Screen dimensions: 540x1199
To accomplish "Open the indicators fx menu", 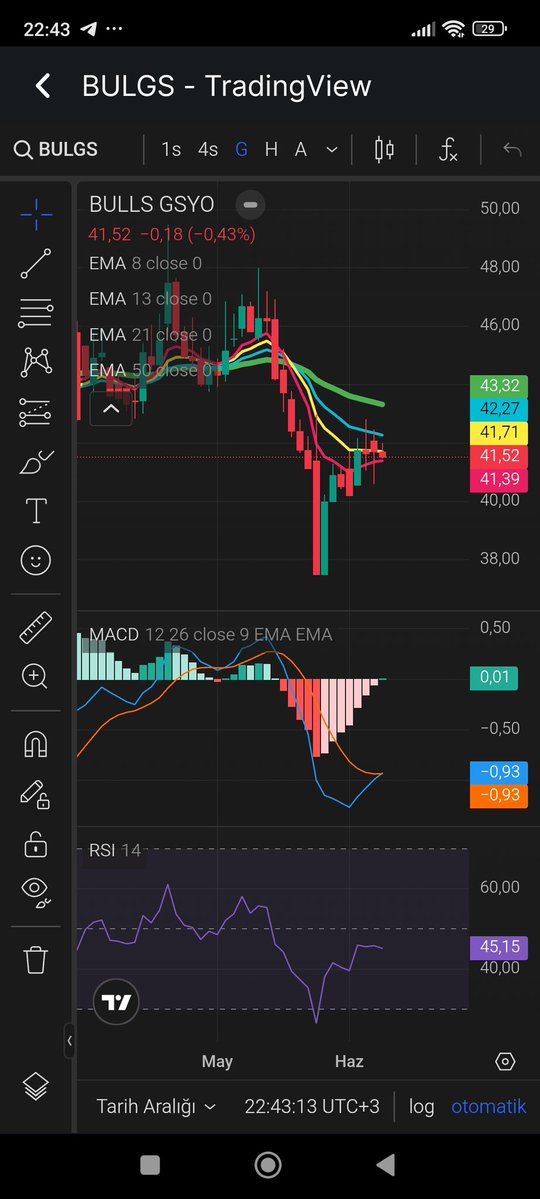I will click(x=448, y=149).
